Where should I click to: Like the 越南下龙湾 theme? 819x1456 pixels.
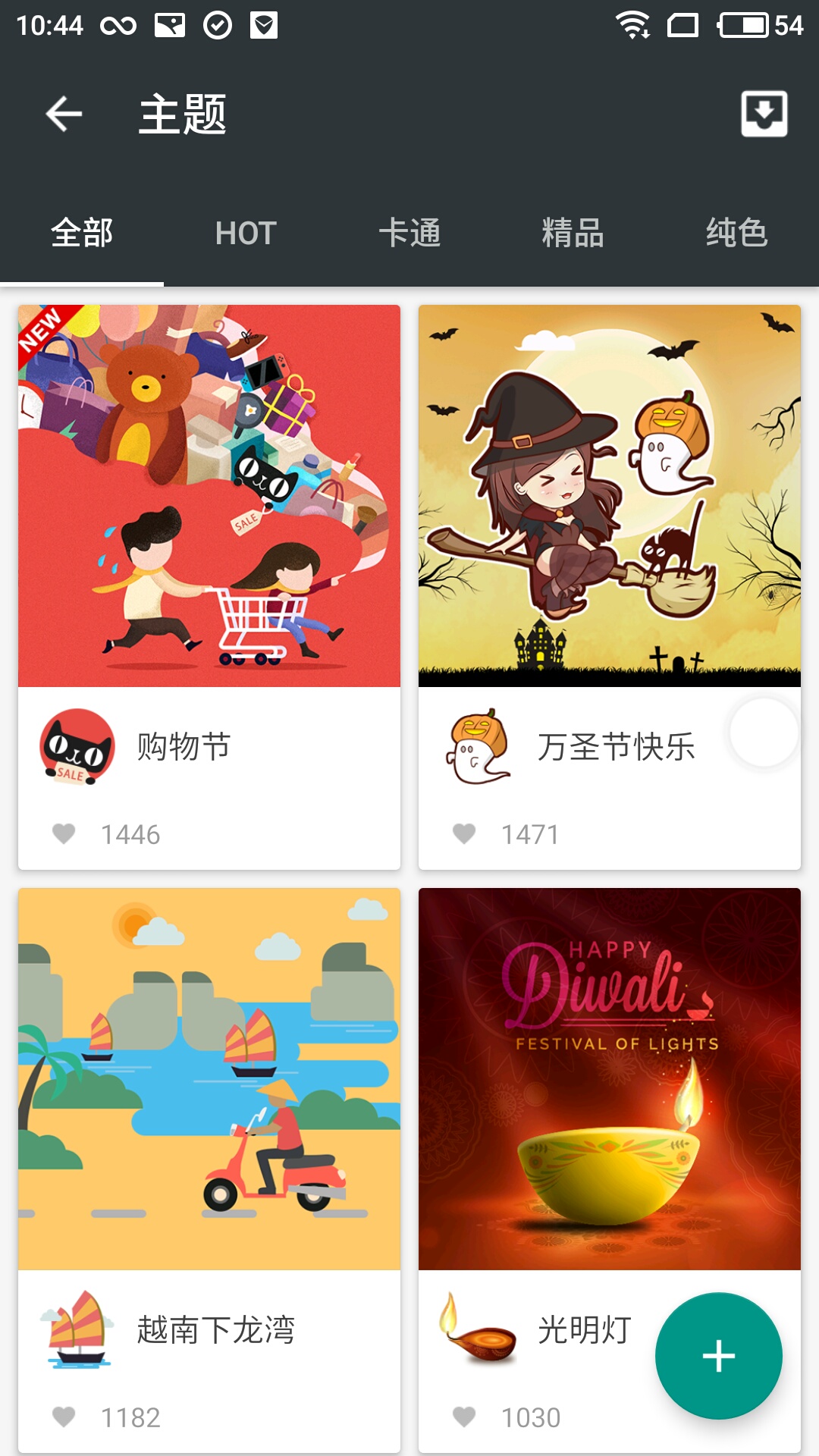(x=64, y=1417)
